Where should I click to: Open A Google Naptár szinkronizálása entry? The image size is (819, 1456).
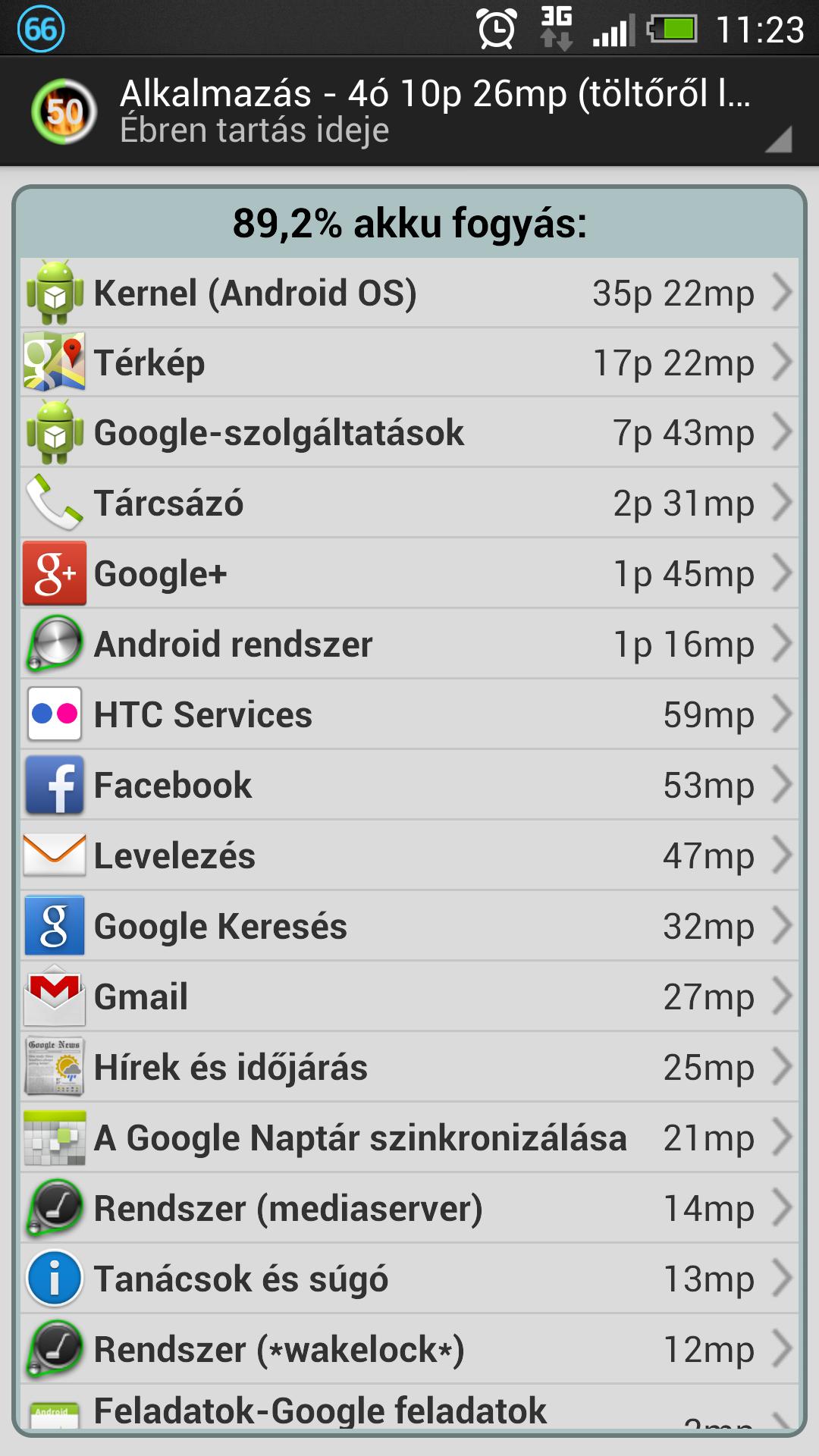click(x=409, y=1138)
